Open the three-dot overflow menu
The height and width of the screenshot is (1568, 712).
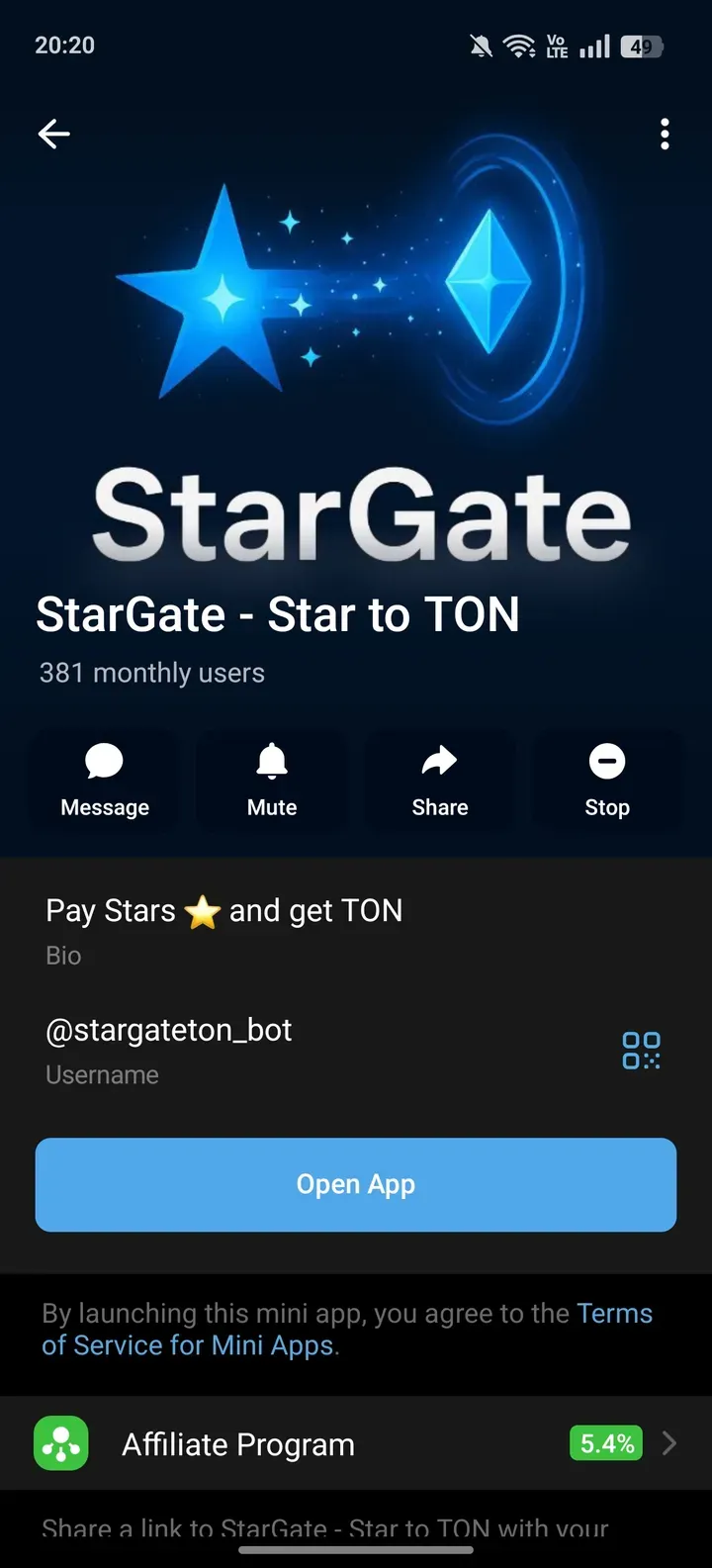[x=664, y=134]
